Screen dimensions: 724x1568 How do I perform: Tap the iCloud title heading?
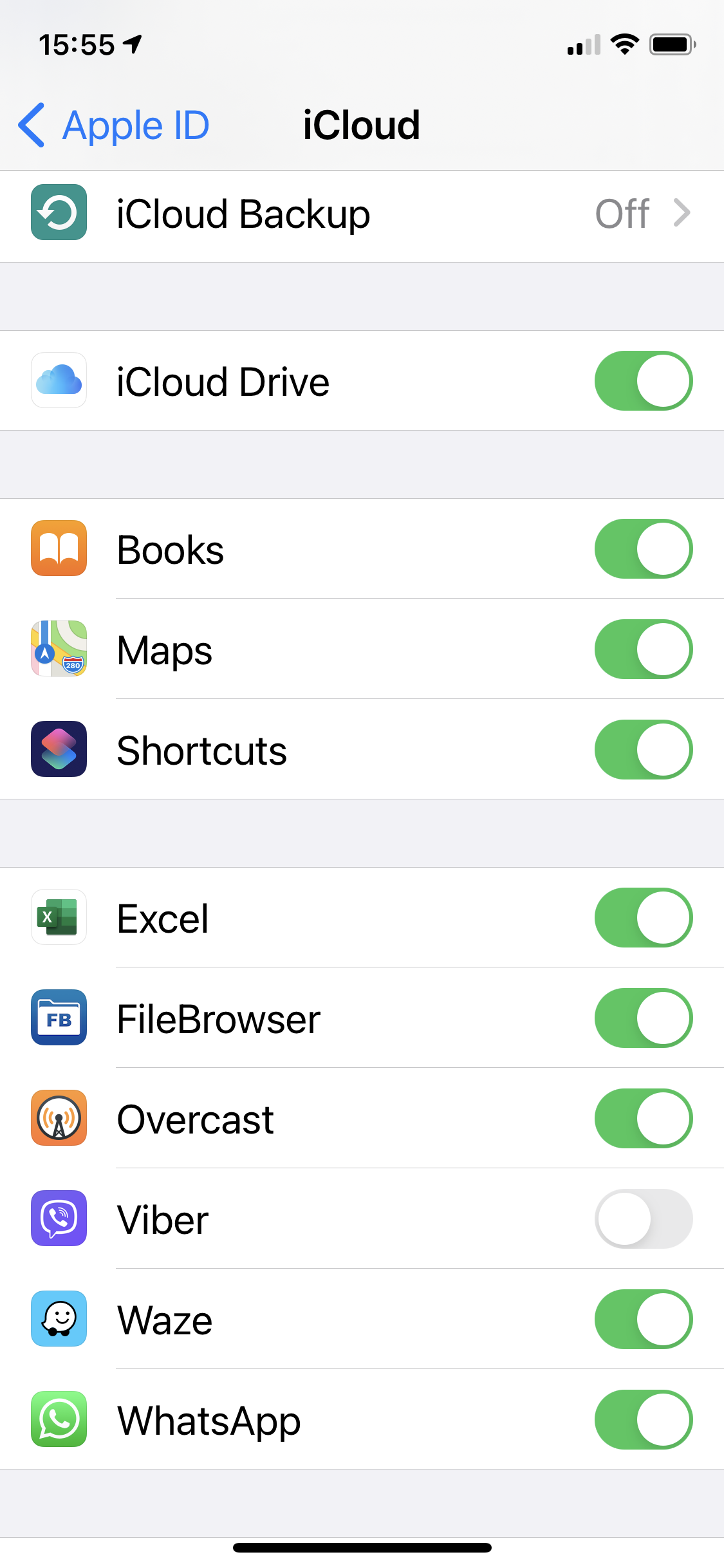click(x=362, y=126)
